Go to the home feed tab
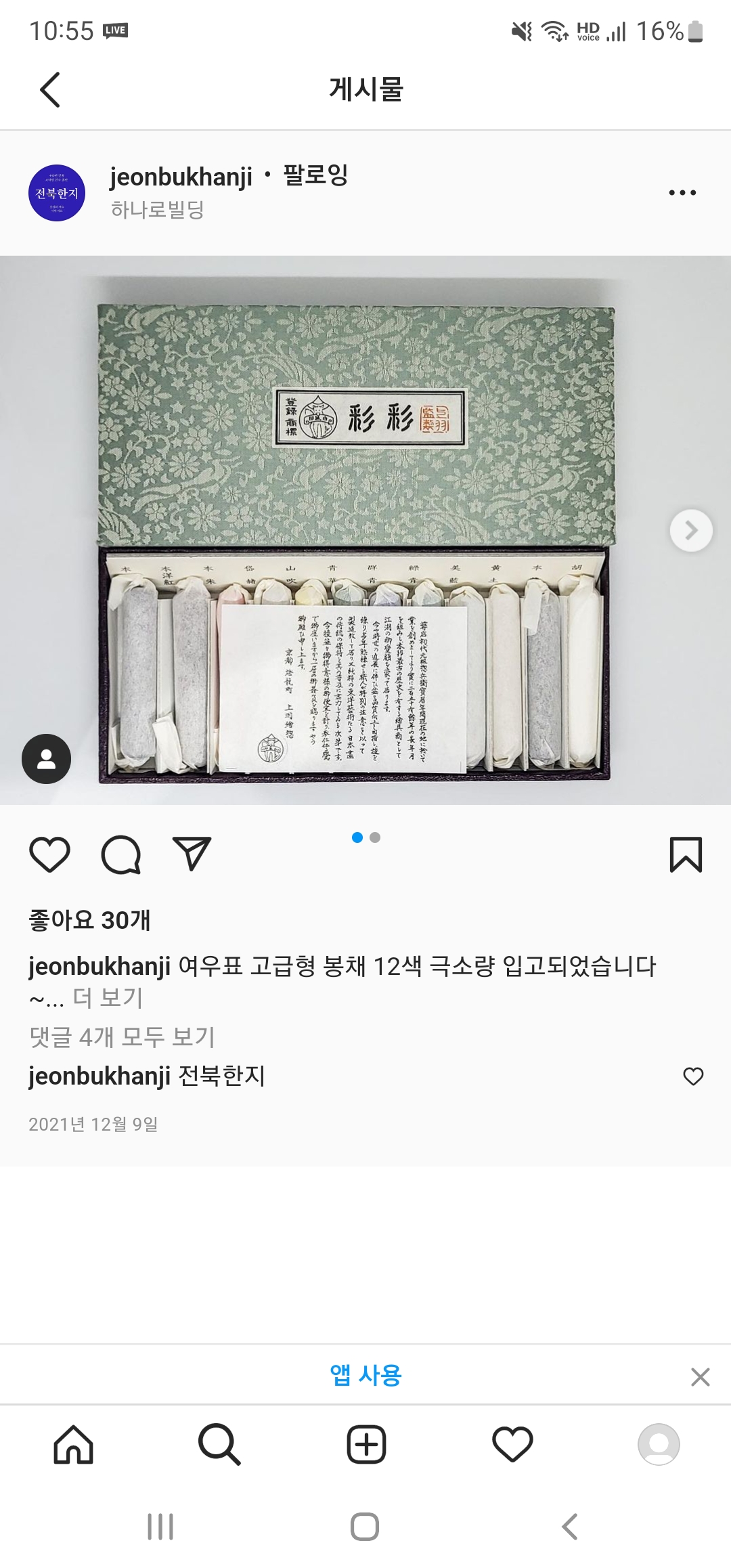The width and height of the screenshot is (731, 1568). tap(73, 1444)
